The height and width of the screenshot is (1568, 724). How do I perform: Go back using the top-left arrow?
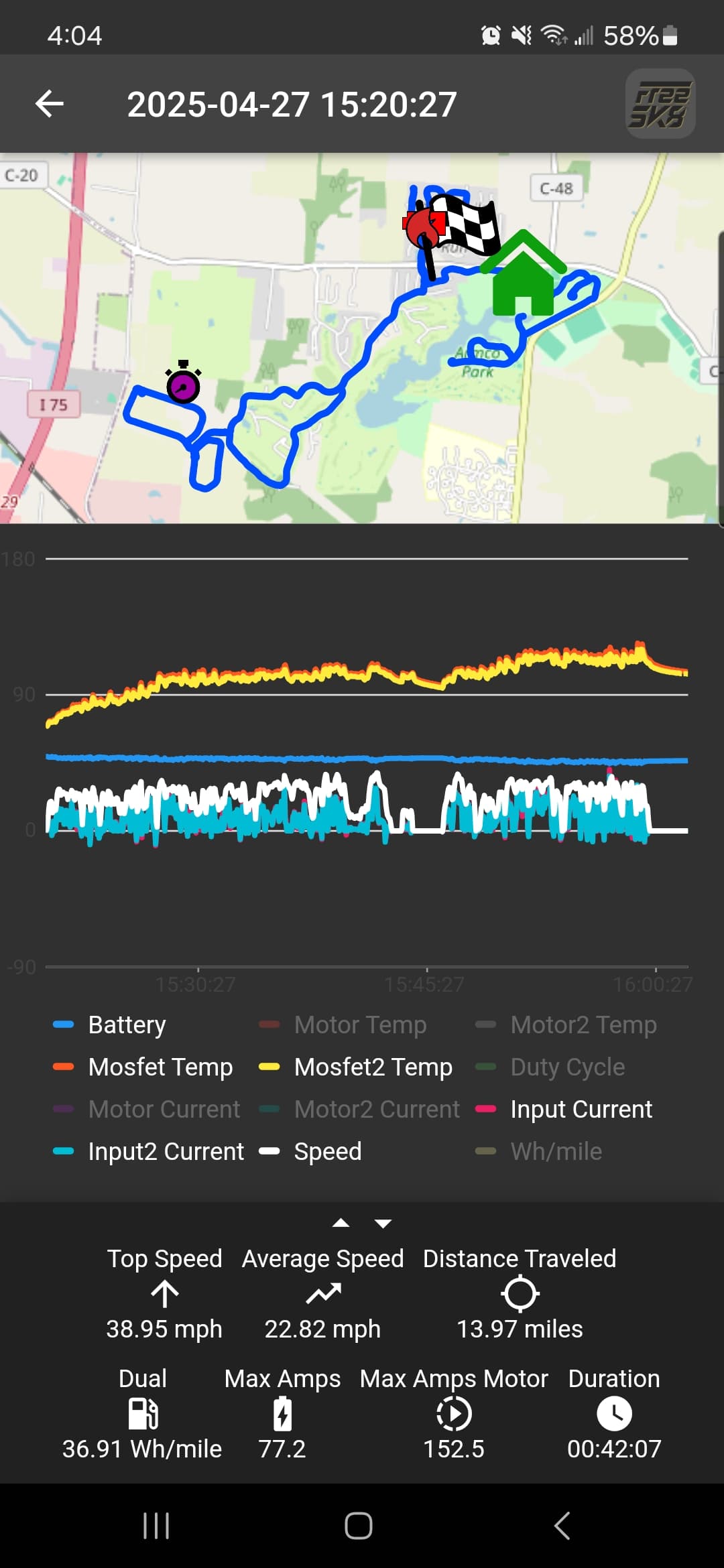tap(50, 104)
